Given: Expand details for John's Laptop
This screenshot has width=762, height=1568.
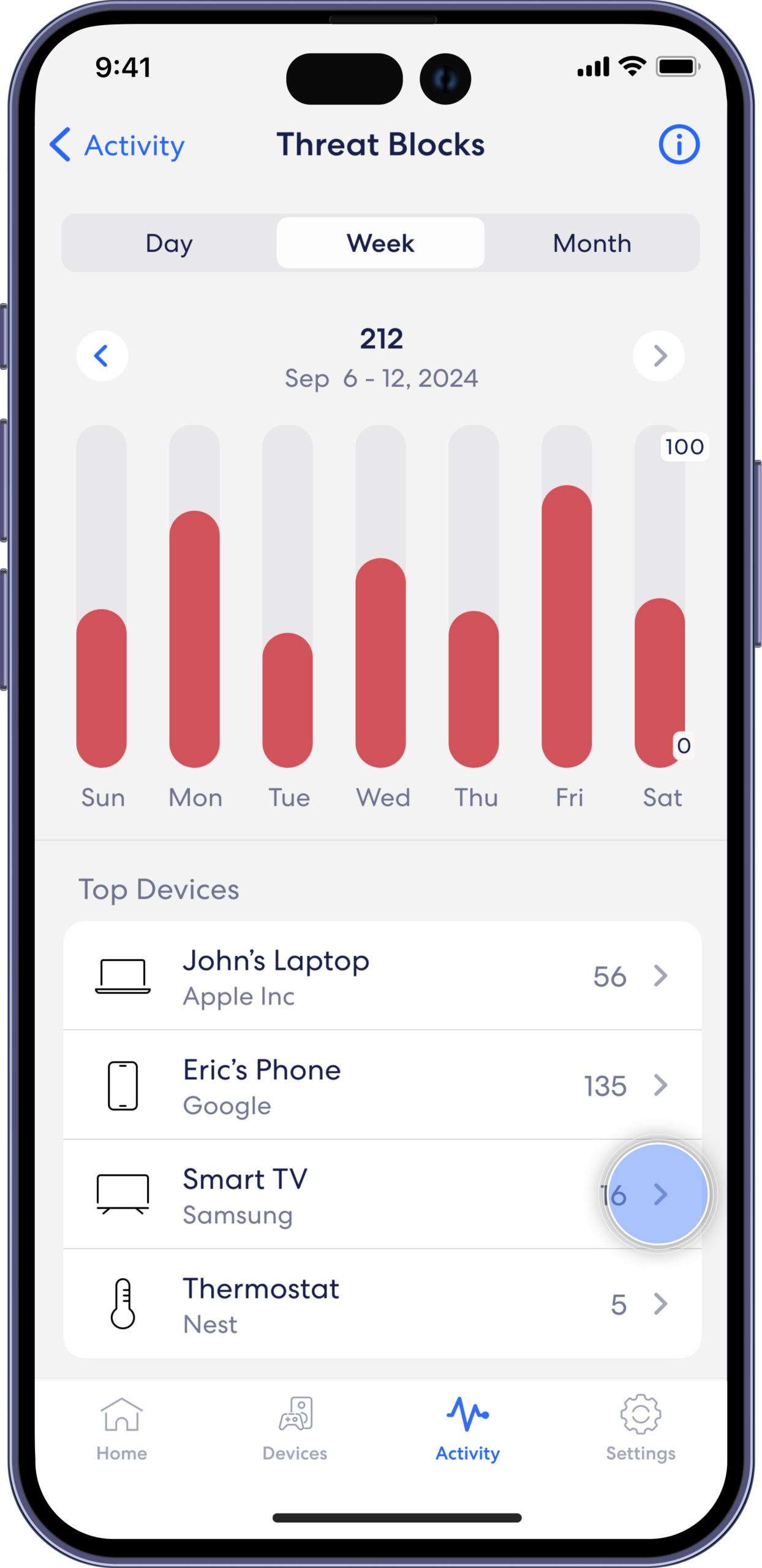Looking at the screenshot, I should (x=660, y=976).
